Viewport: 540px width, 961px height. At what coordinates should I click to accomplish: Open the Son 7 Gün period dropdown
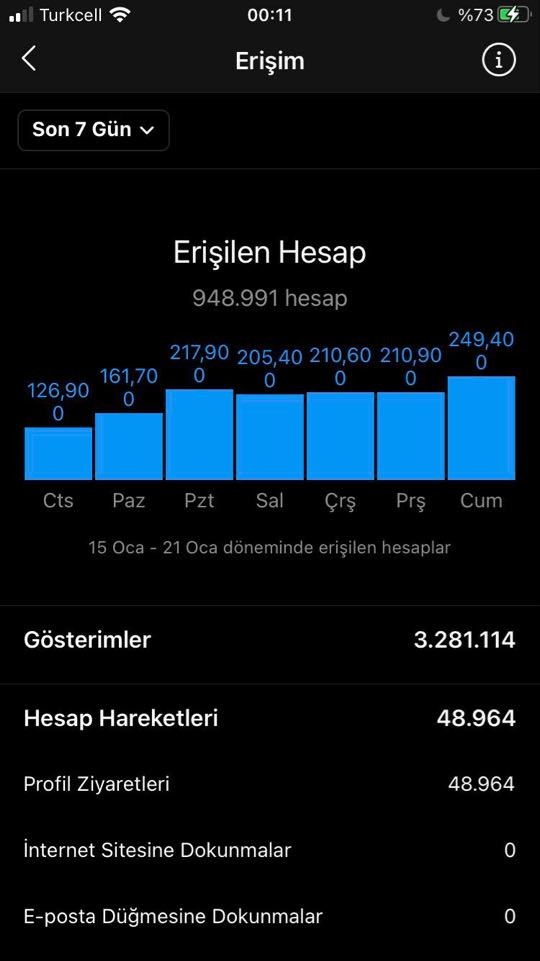coord(93,130)
